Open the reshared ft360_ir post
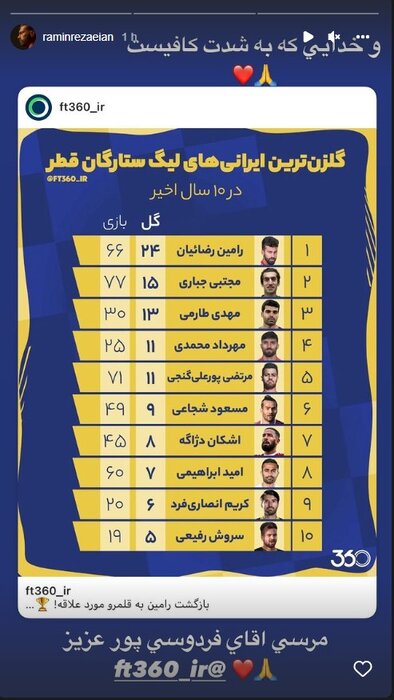 [197, 352]
